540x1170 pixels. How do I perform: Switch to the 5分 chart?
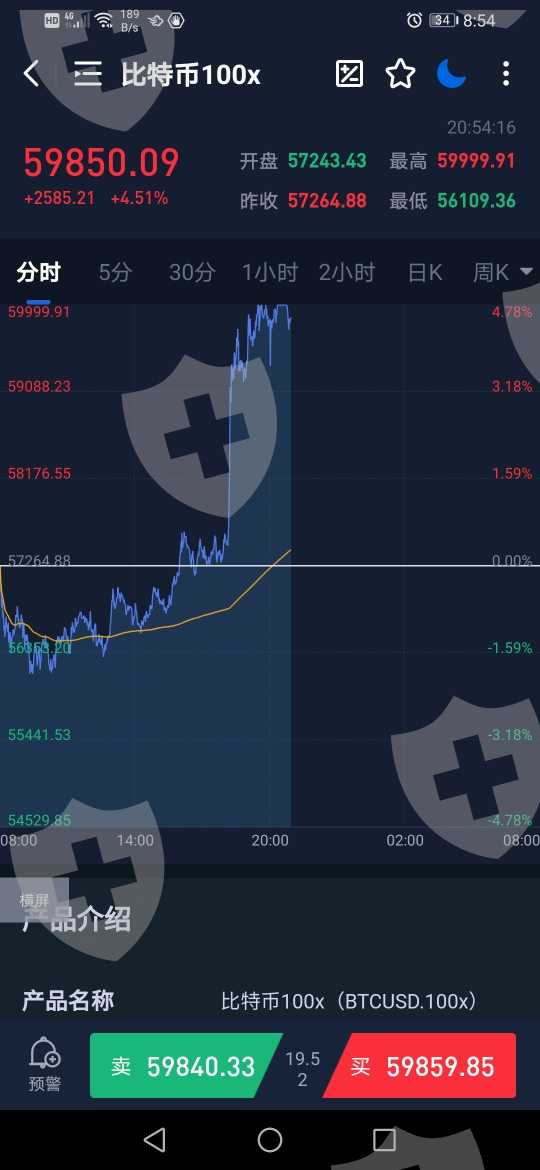(x=114, y=273)
